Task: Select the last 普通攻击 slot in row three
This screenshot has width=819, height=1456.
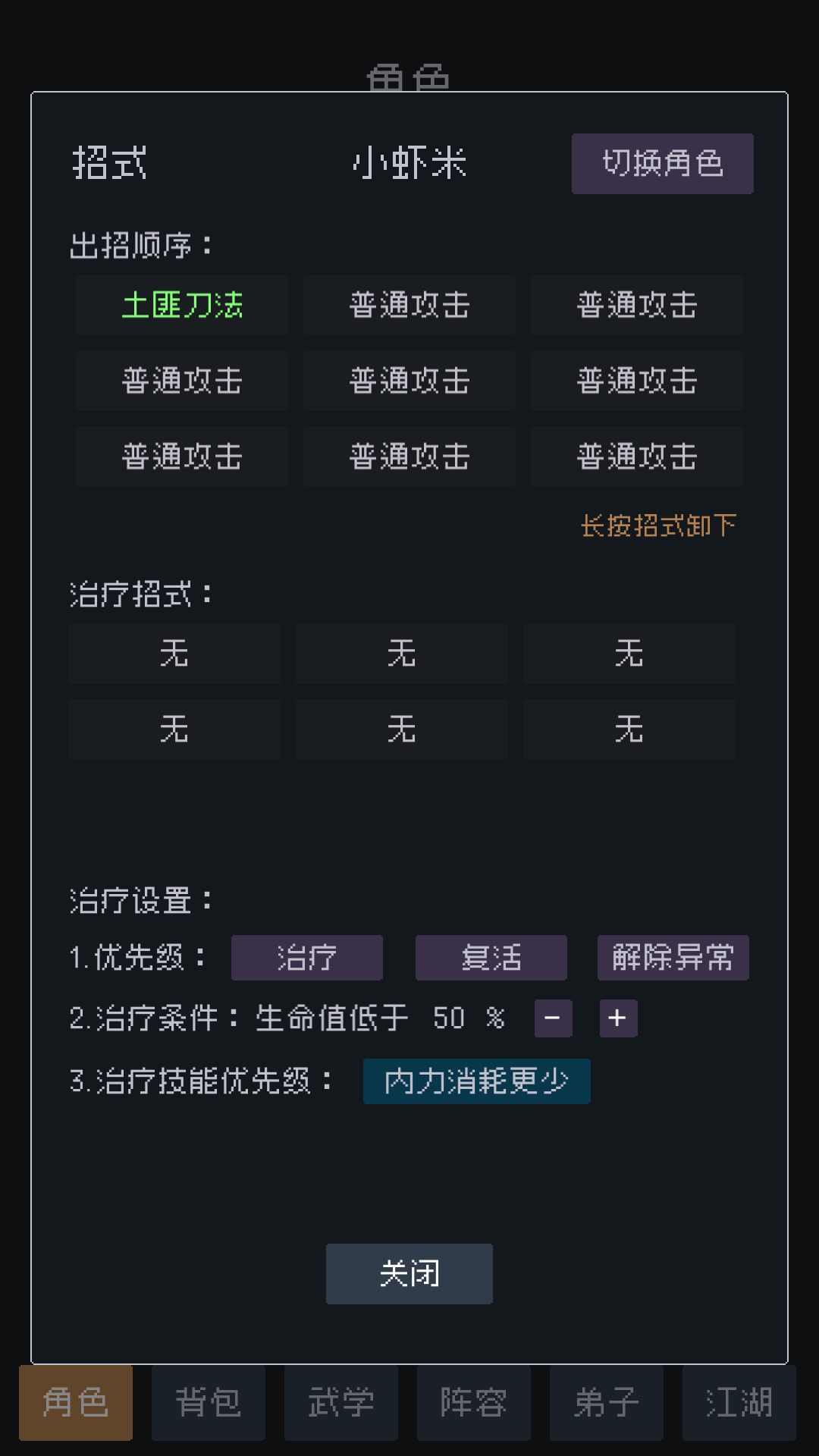Action: pos(636,456)
